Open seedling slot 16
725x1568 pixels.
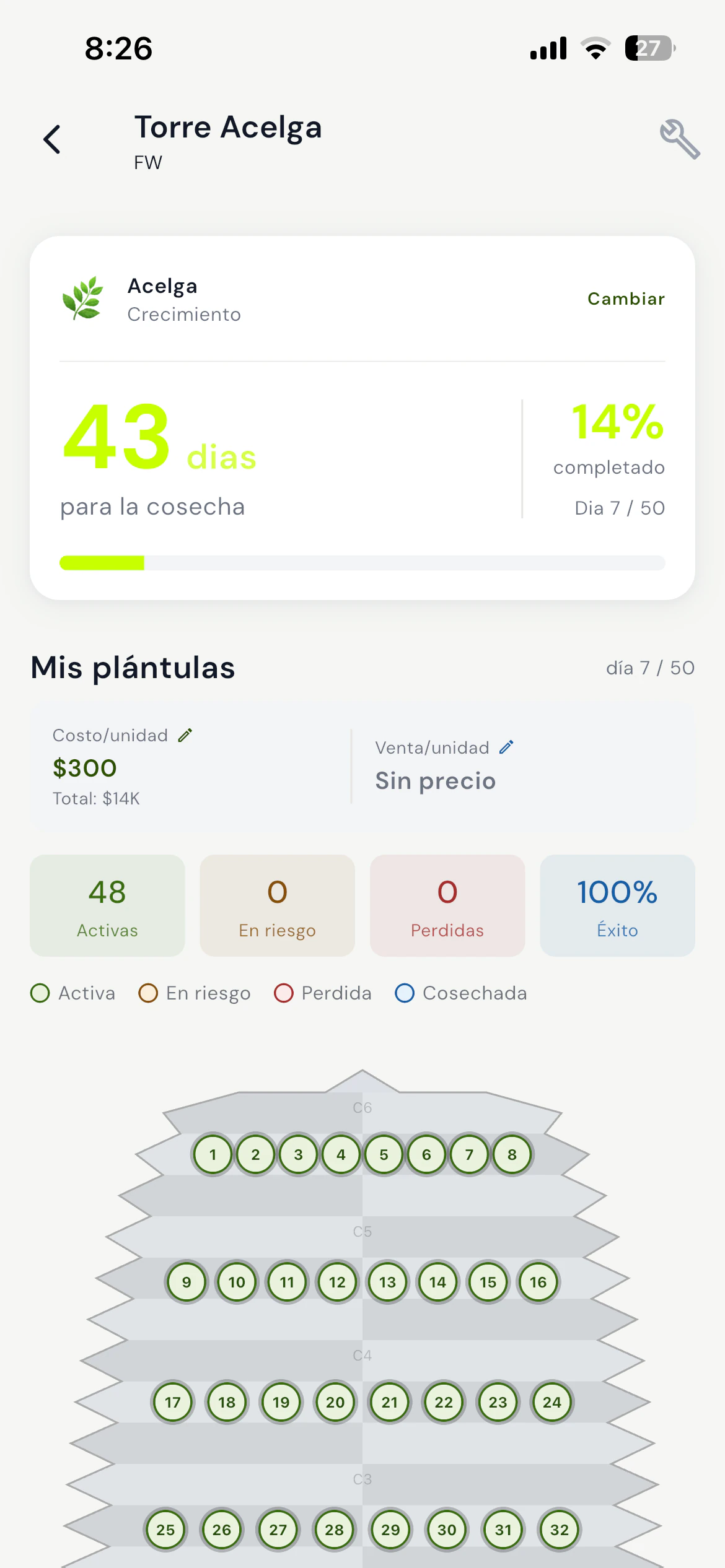point(538,1282)
